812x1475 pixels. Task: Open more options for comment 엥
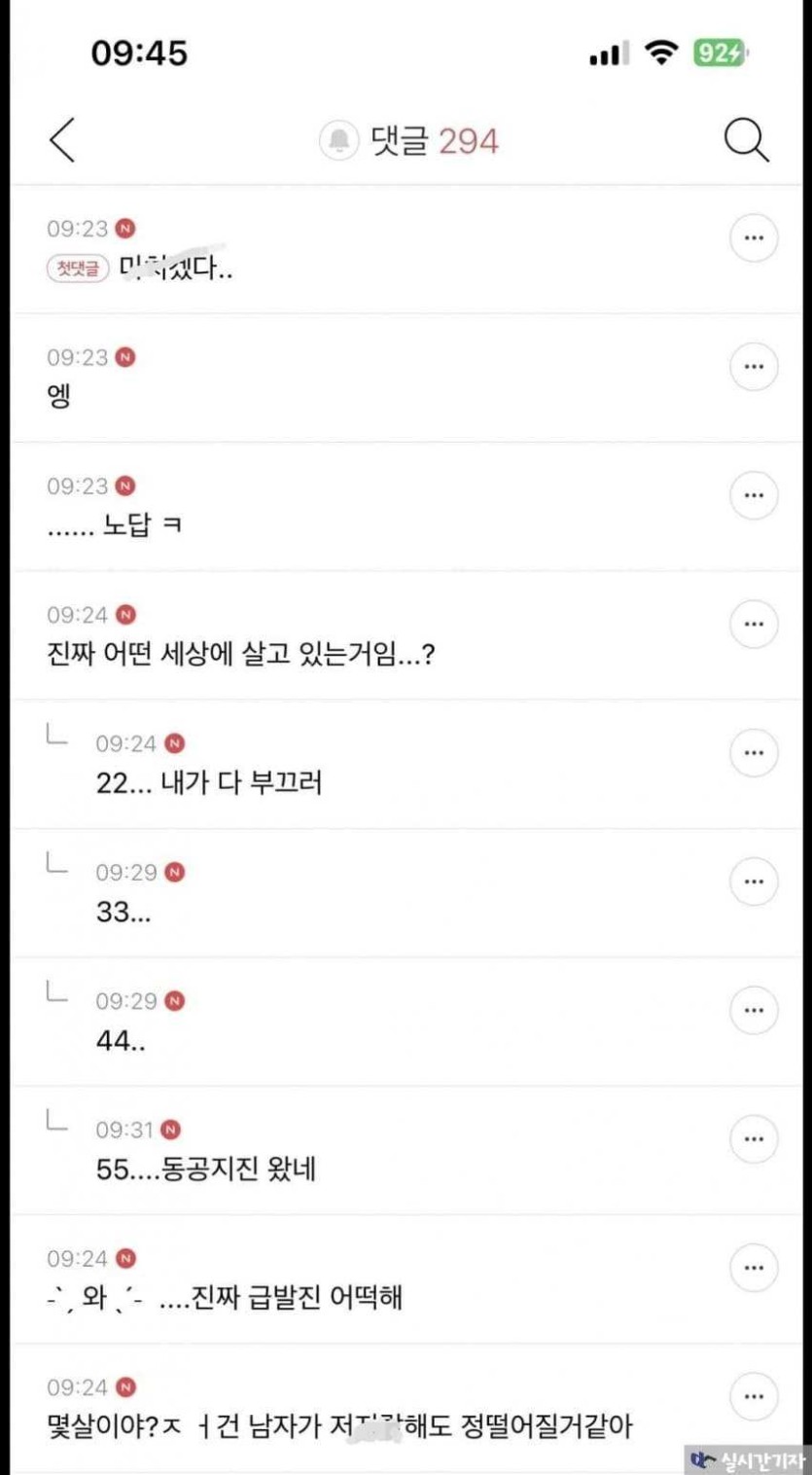(x=754, y=367)
